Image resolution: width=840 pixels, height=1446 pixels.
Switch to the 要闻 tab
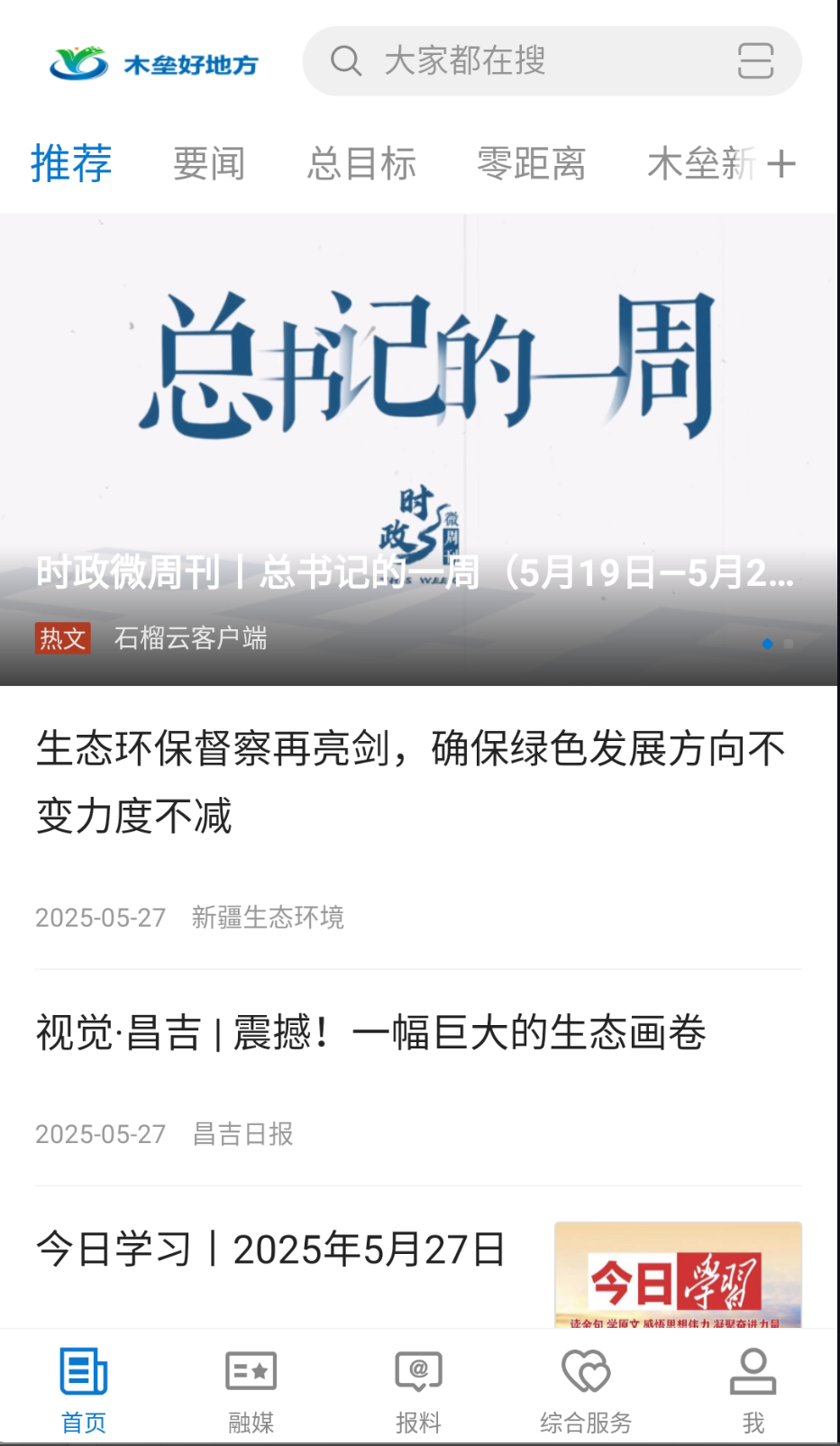coord(209,164)
